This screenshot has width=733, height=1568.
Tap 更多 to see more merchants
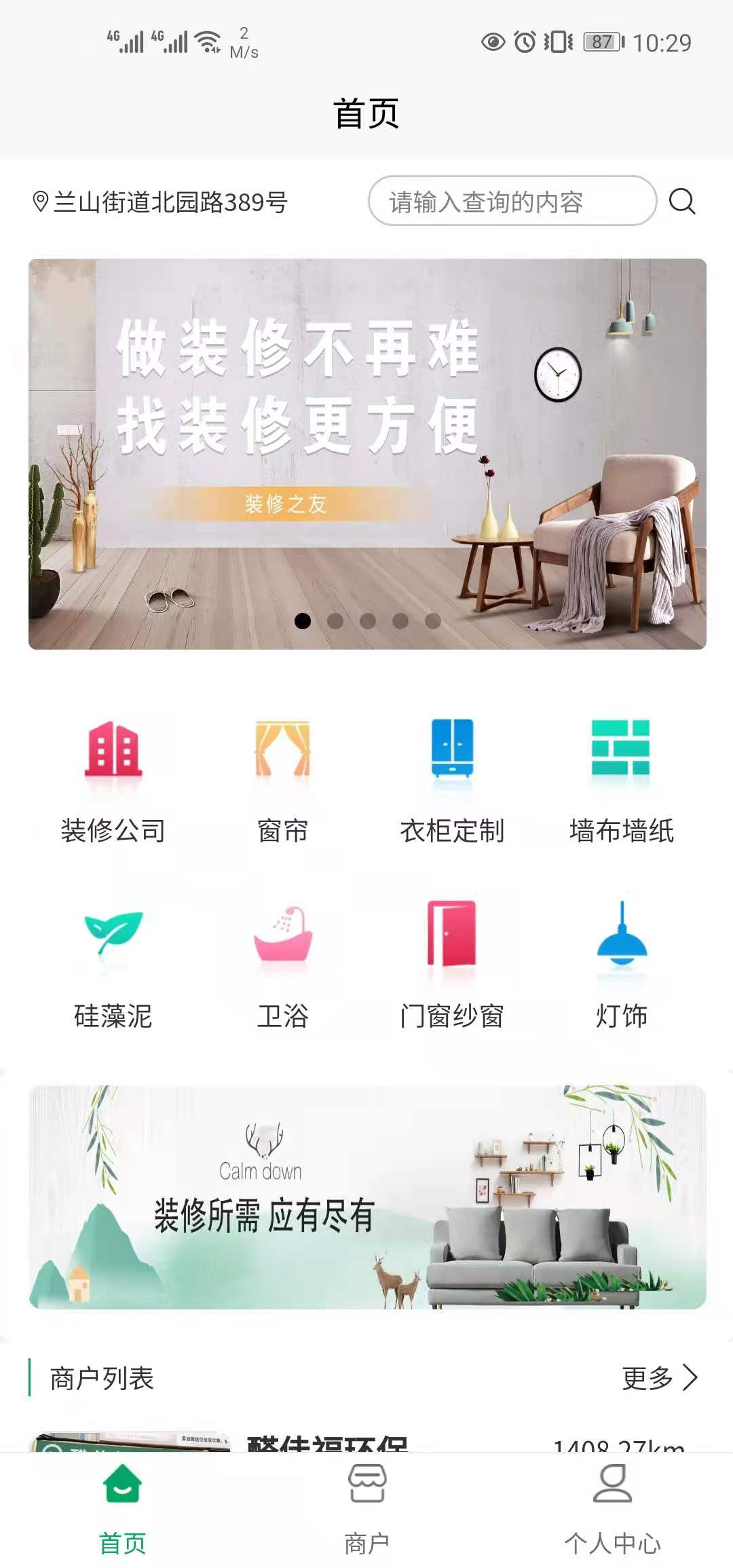tap(659, 1378)
